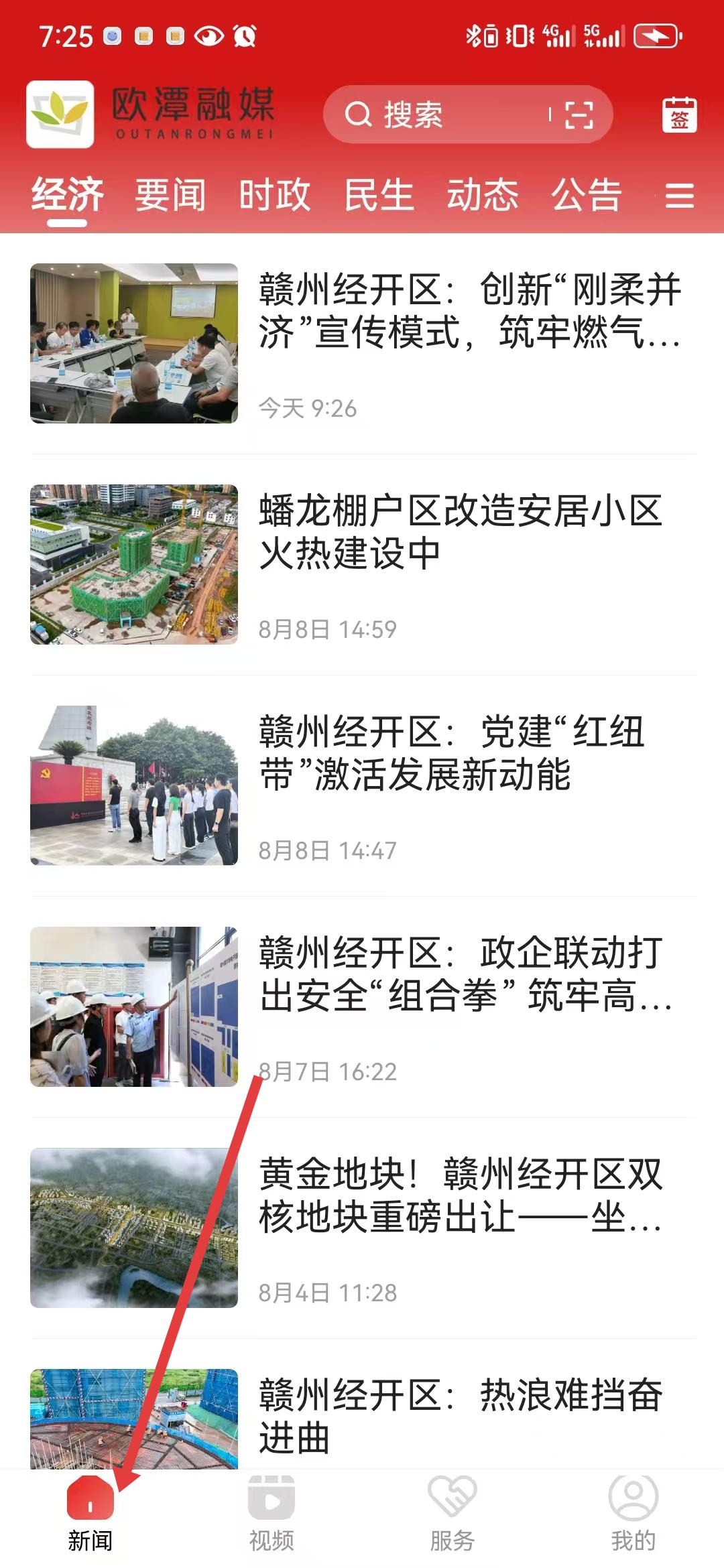Open the 签 sign-in calendar icon
724x1568 pixels.
[x=680, y=115]
